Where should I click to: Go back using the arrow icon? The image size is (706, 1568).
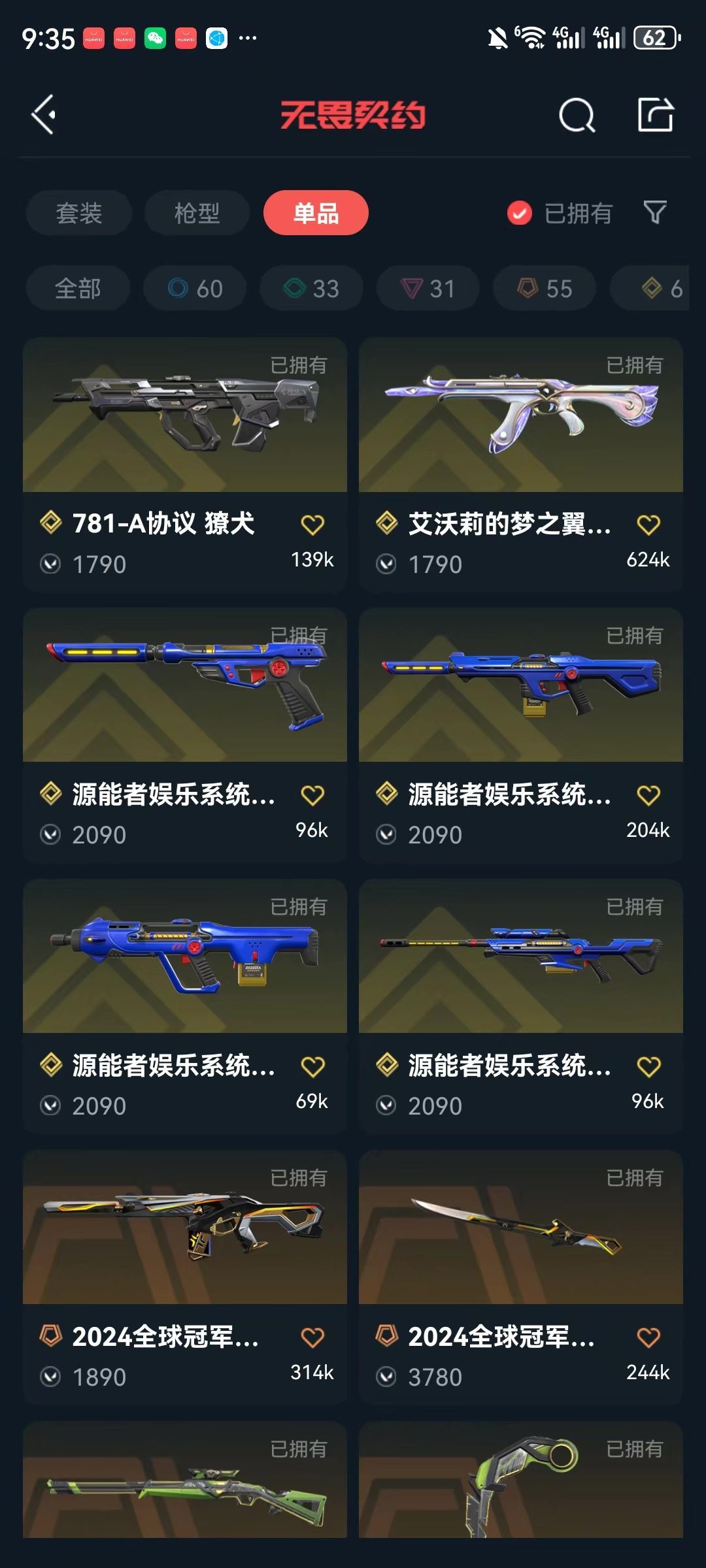tap(44, 116)
